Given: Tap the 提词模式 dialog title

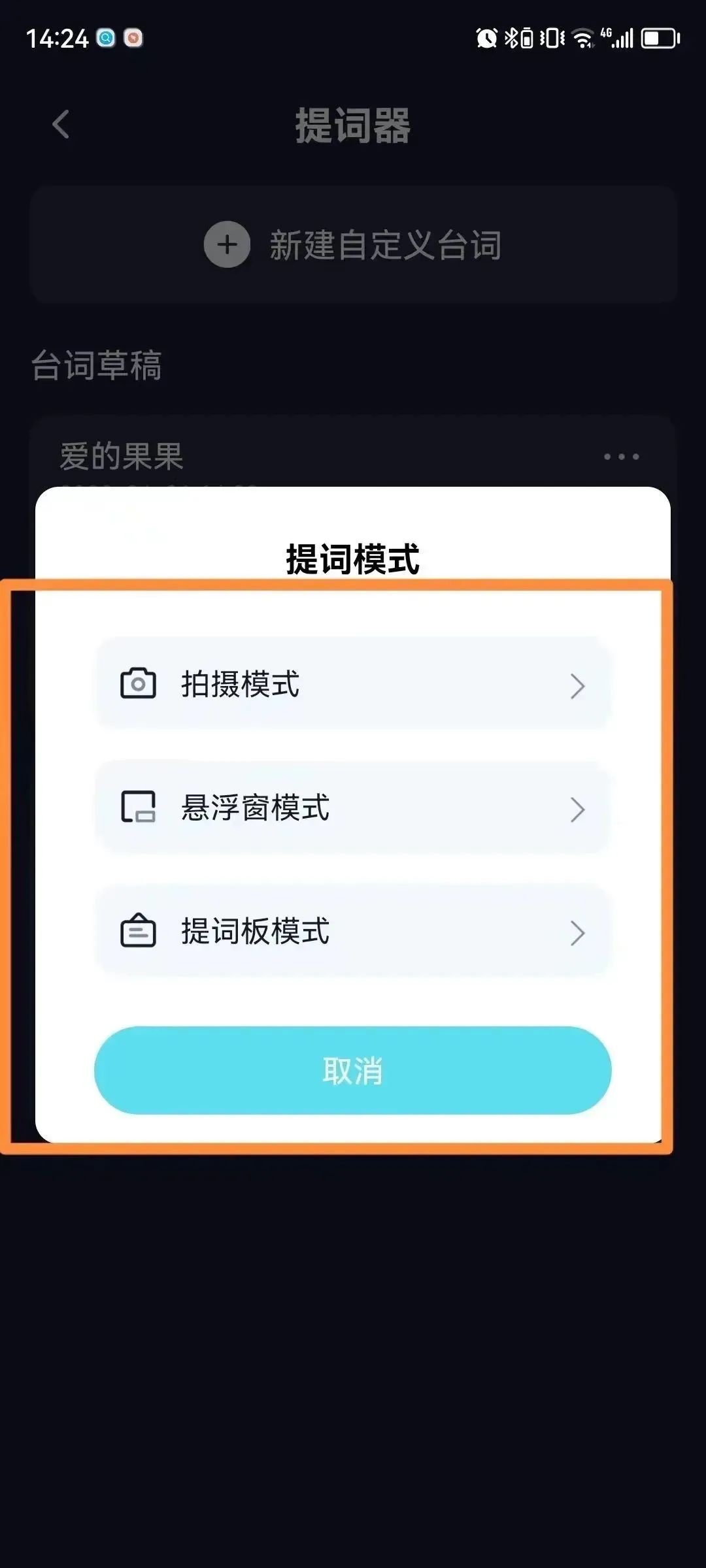Looking at the screenshot, I should [353, 559].
